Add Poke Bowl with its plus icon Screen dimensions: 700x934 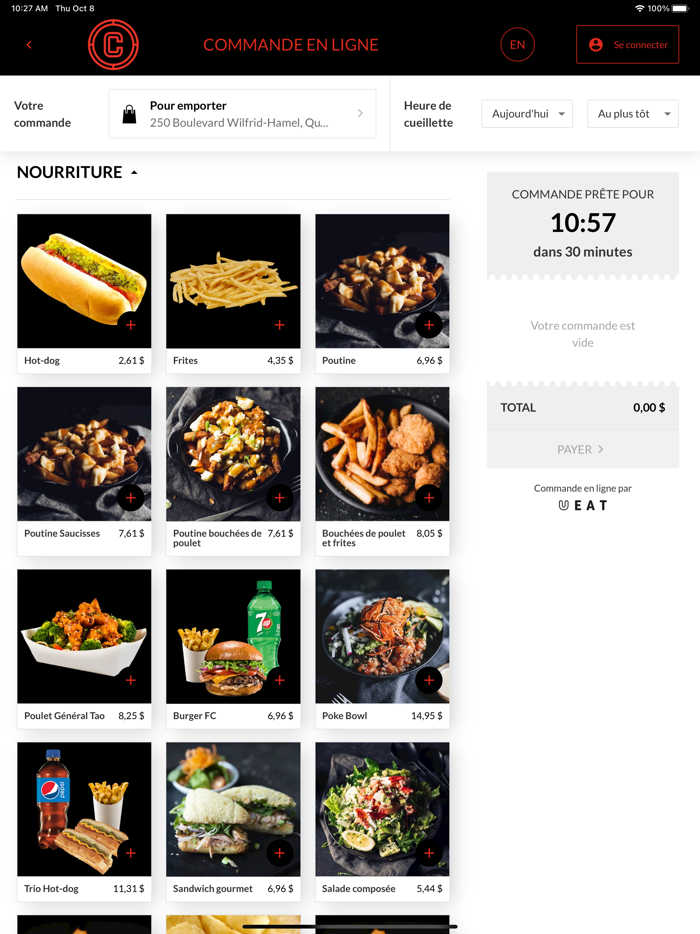[428, 680]
